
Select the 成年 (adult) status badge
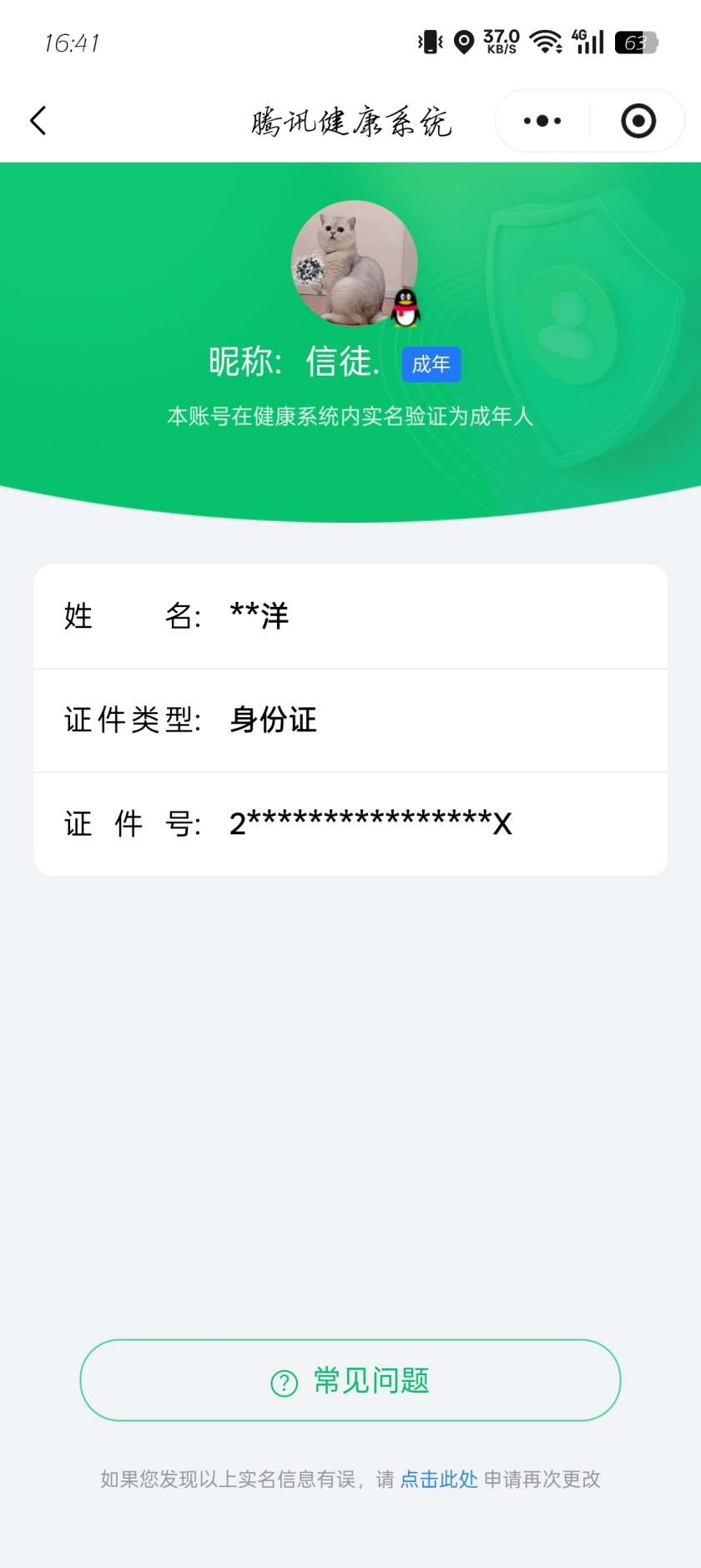click(431, 363)
